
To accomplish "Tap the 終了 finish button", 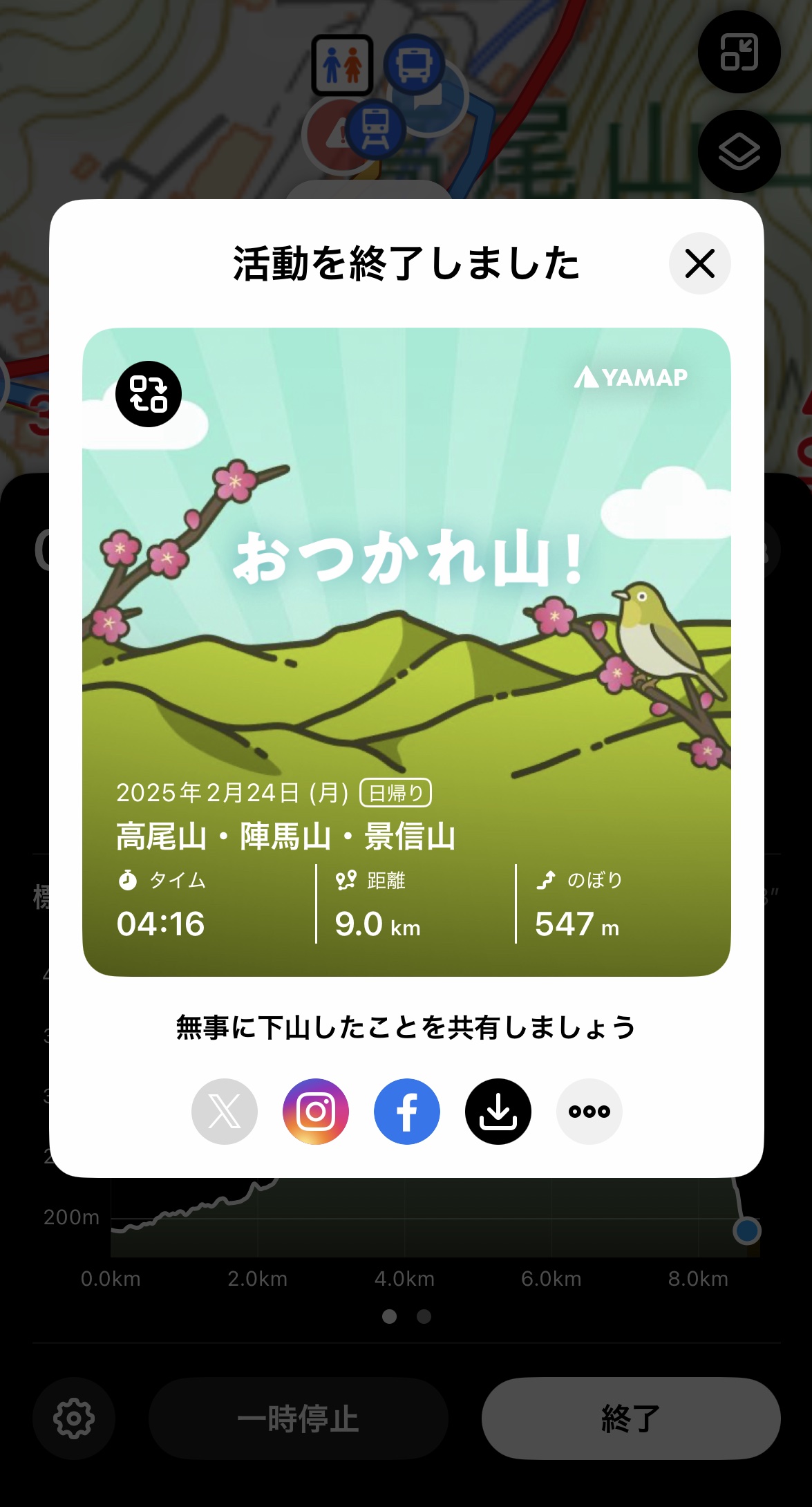I will [x=631, y=1419].
